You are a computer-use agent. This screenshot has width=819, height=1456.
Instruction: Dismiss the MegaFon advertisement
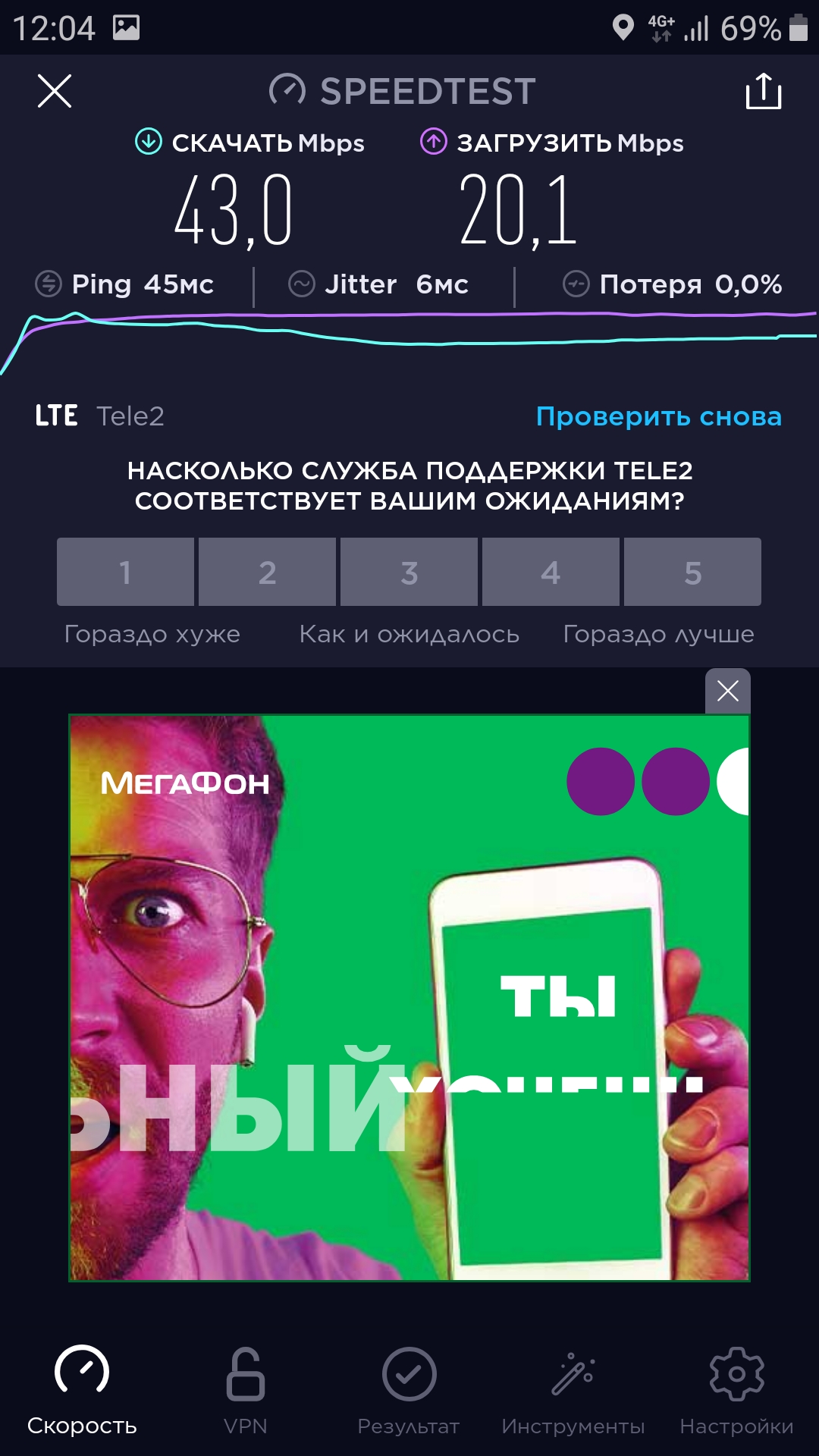[x=727, y=691]
